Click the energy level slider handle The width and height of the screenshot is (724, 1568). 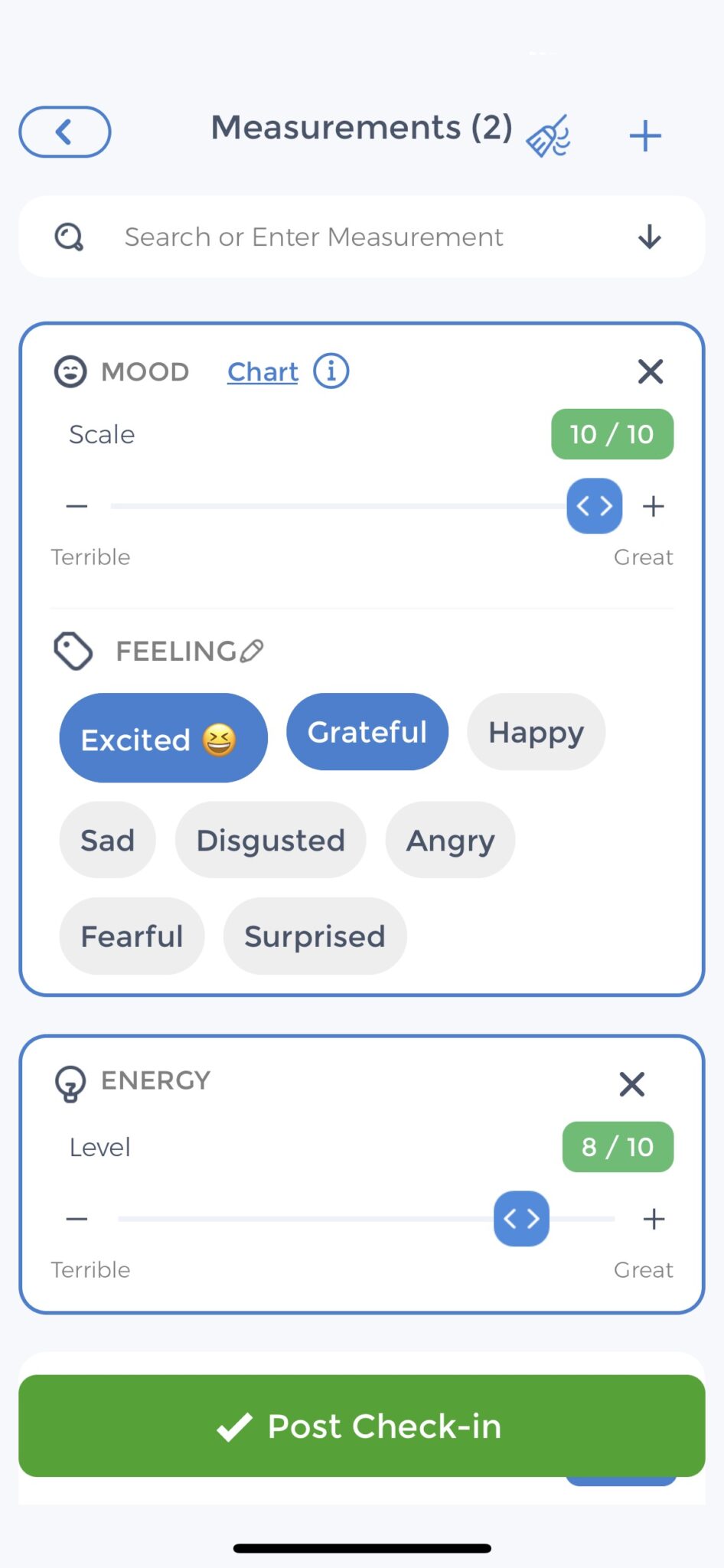point(521,1219)
